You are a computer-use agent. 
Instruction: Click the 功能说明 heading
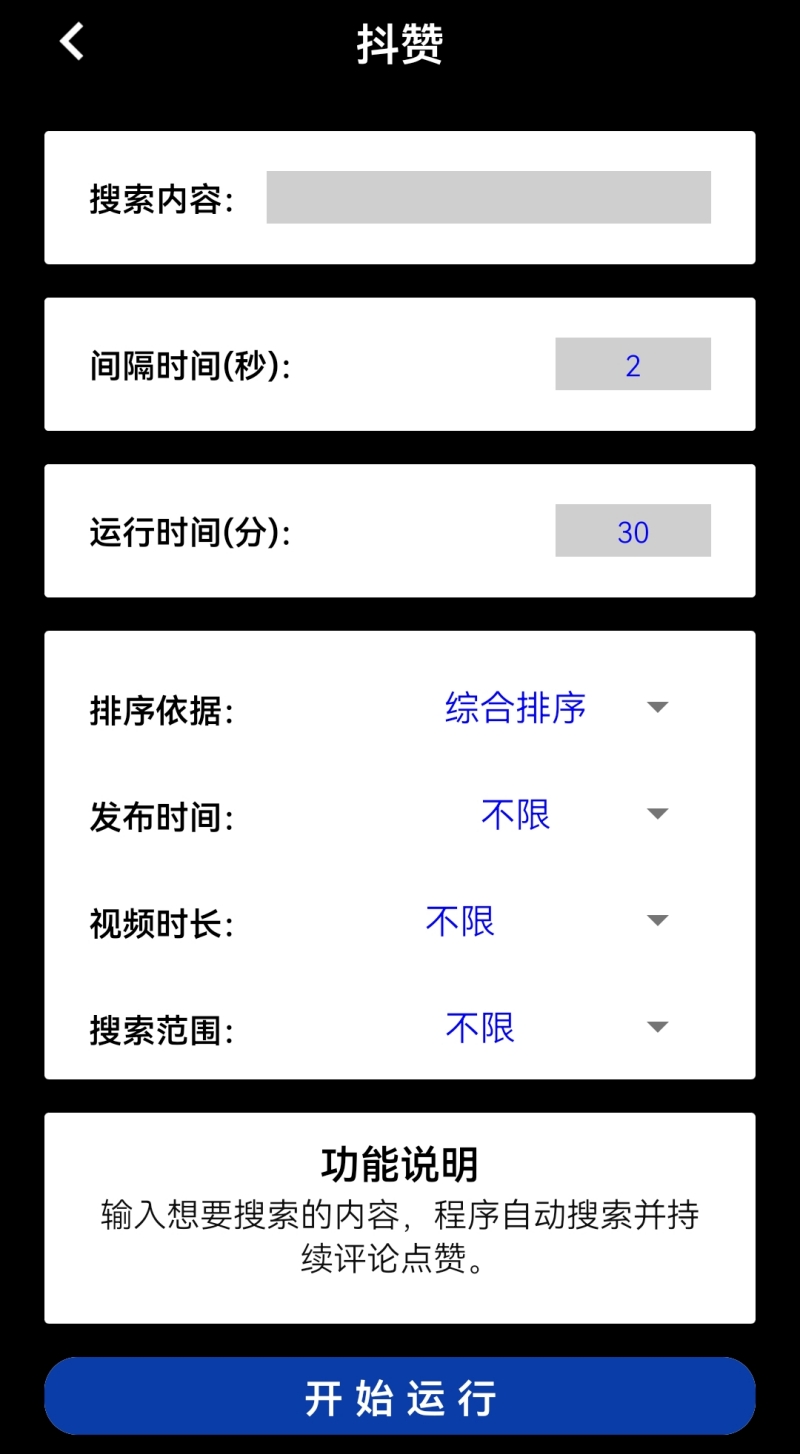tap(399, 1163)
